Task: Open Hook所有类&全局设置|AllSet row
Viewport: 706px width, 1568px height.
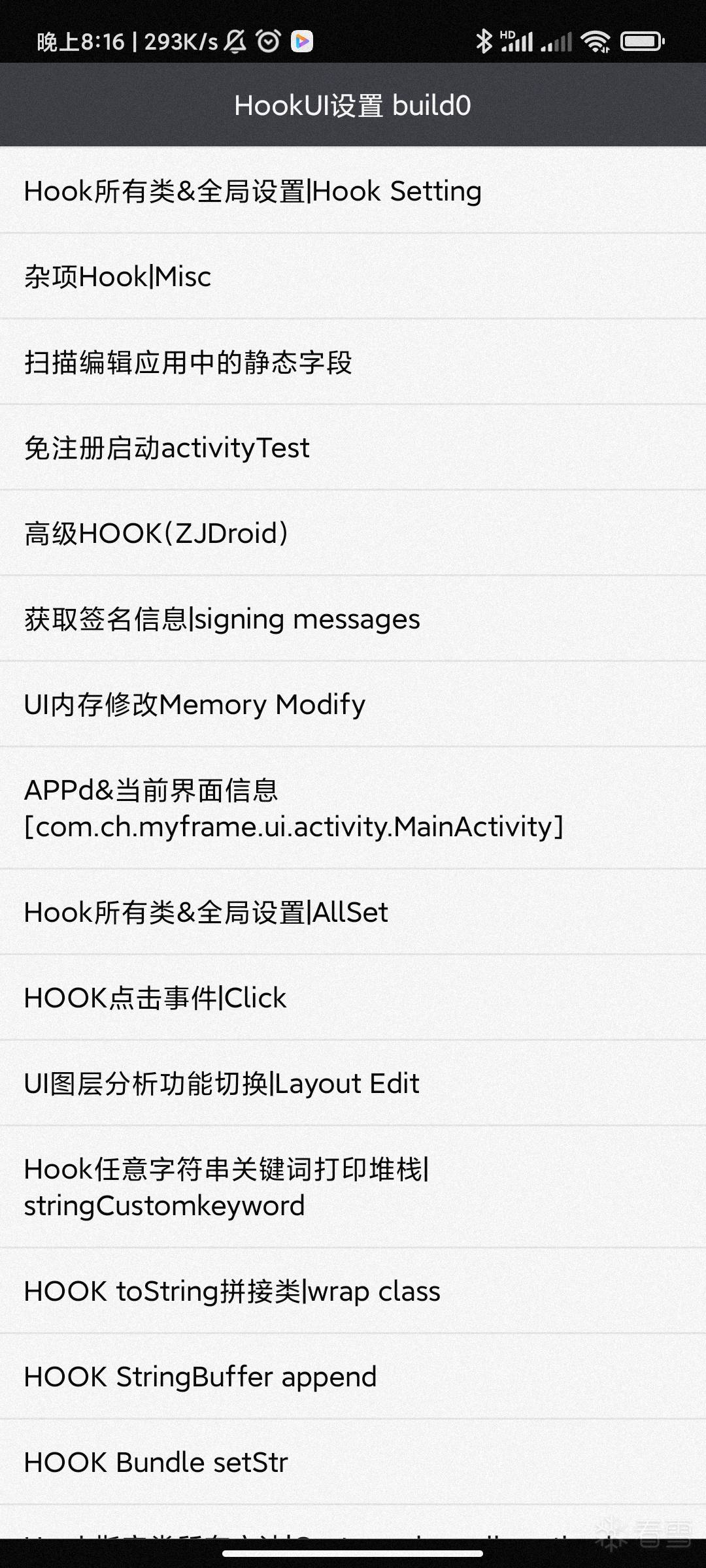Action: coord(206,913)
